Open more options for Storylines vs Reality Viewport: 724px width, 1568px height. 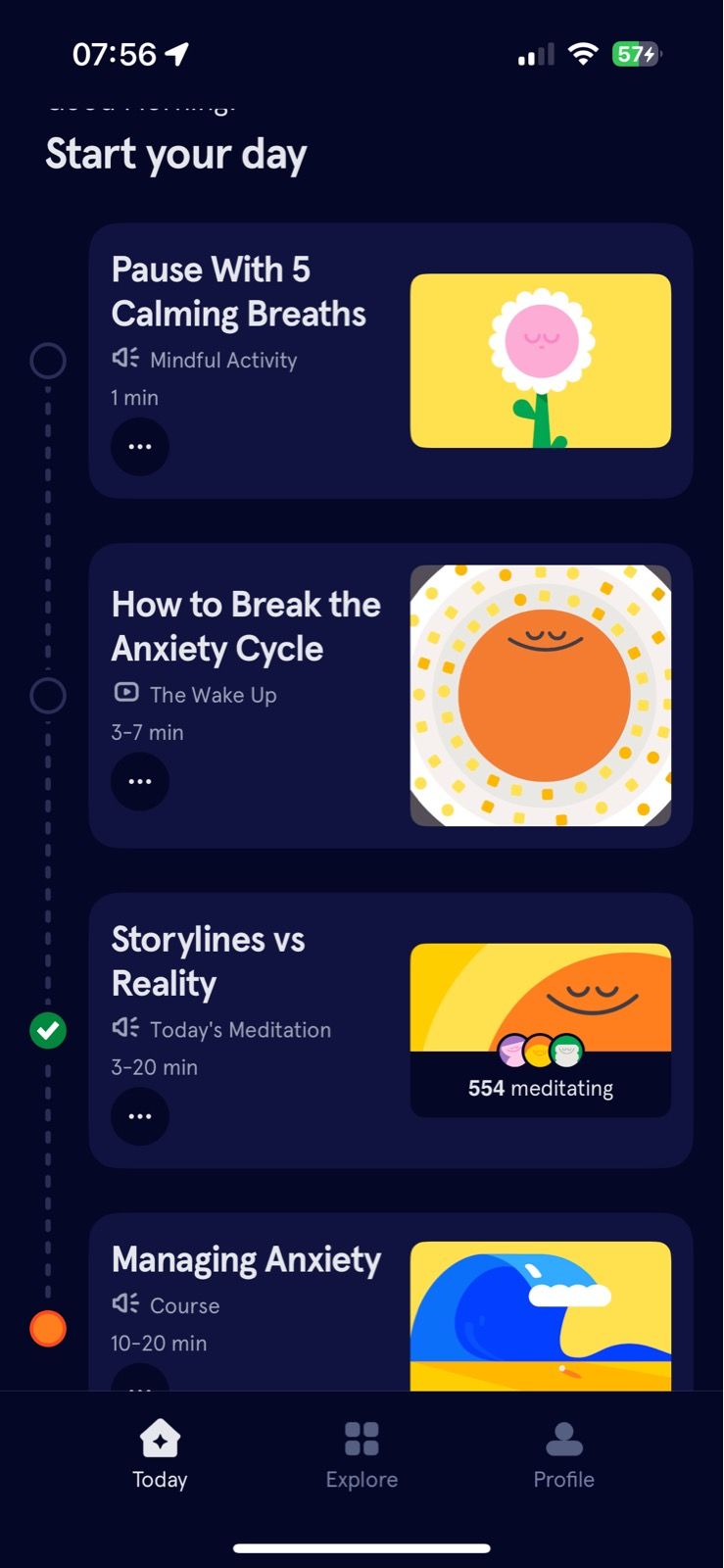click(x=140, y=1116)
